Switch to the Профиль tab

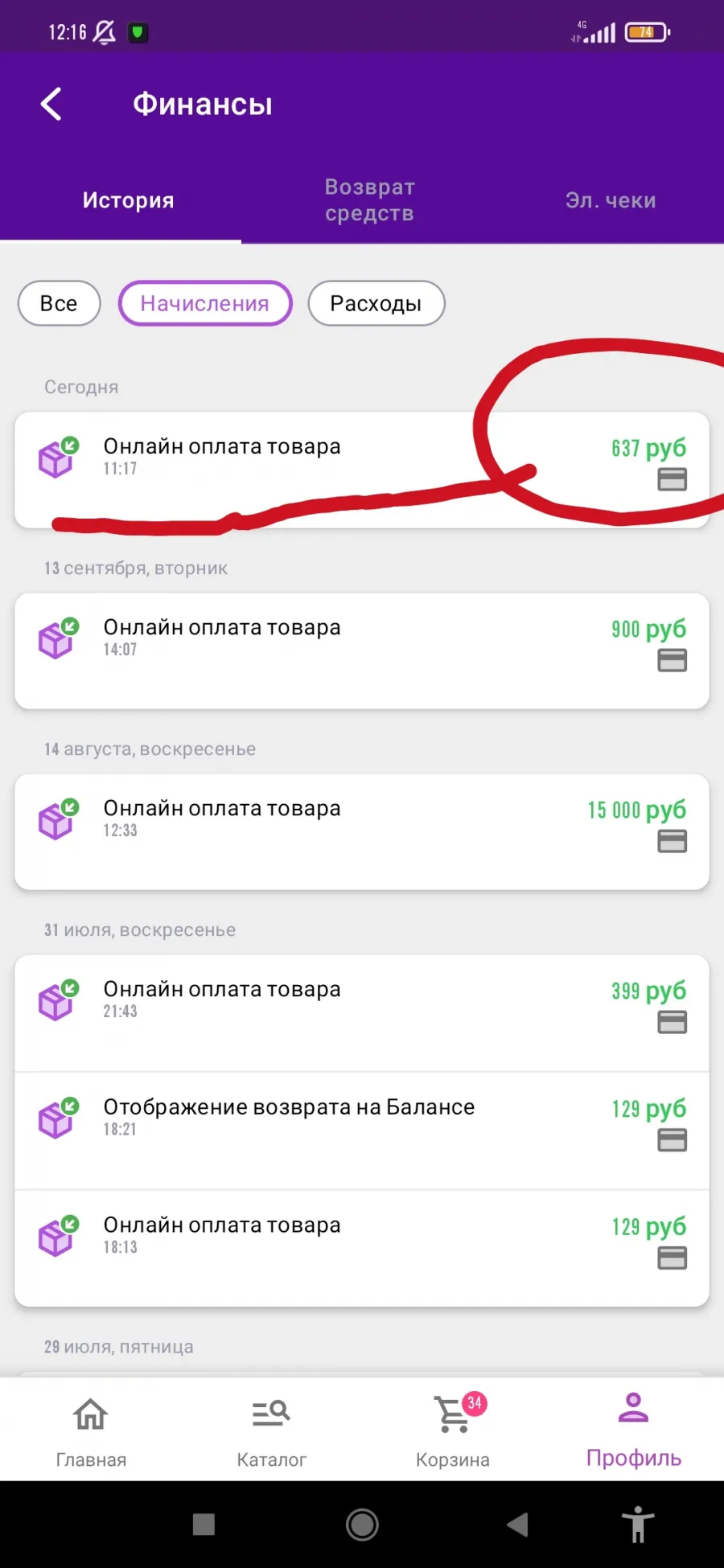click(634, 1431)
